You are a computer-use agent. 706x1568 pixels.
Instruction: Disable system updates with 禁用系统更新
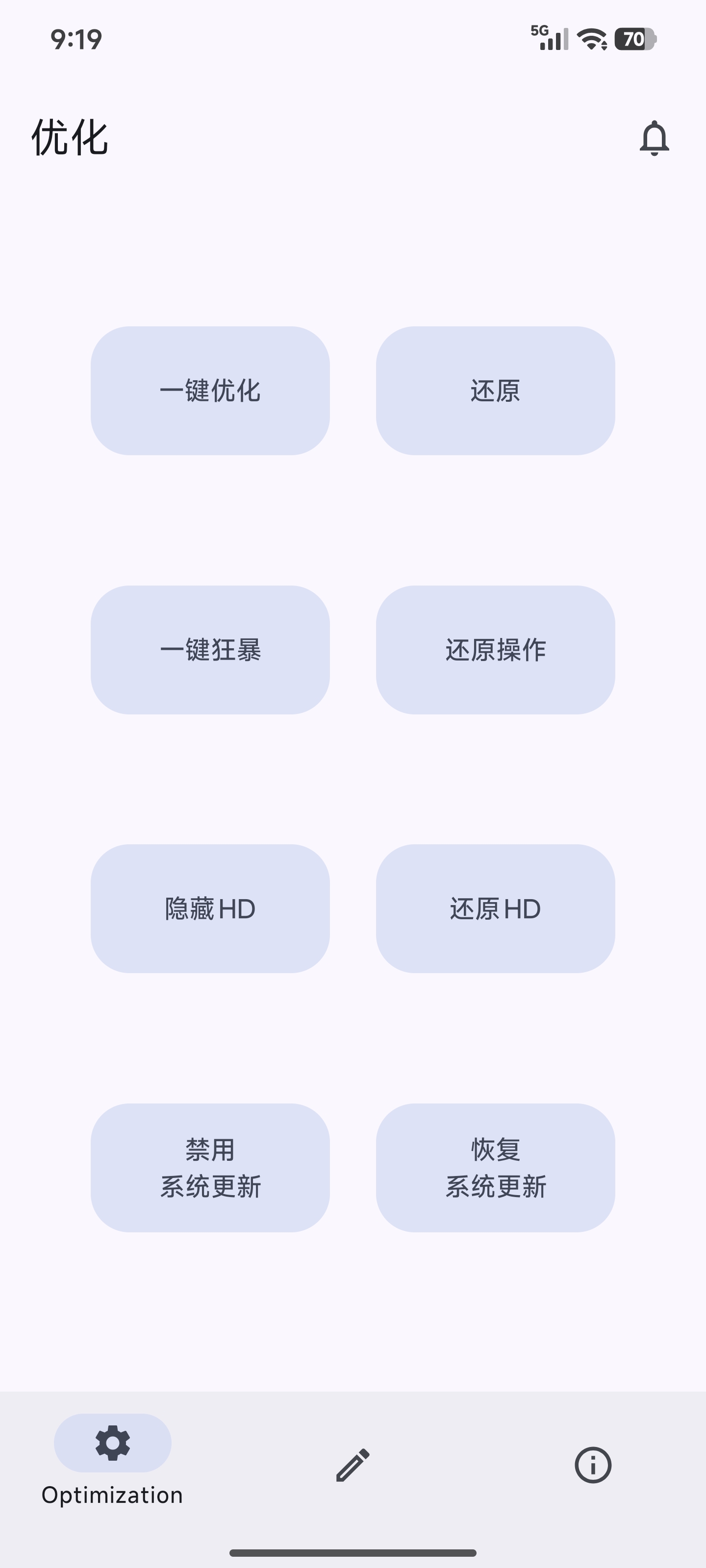coord(210,1168)
